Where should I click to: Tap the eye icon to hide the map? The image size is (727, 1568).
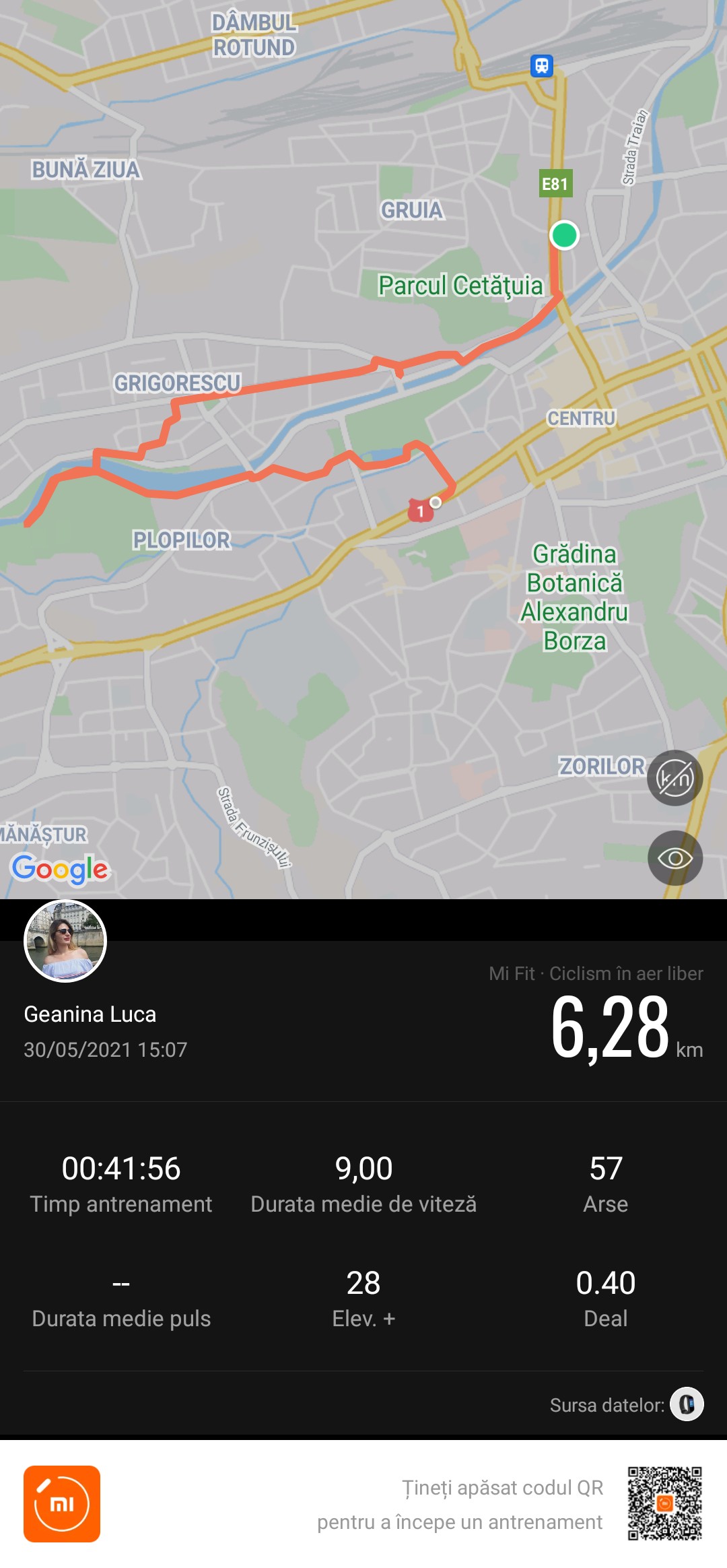pyautogui.click(x=674, y=858)
